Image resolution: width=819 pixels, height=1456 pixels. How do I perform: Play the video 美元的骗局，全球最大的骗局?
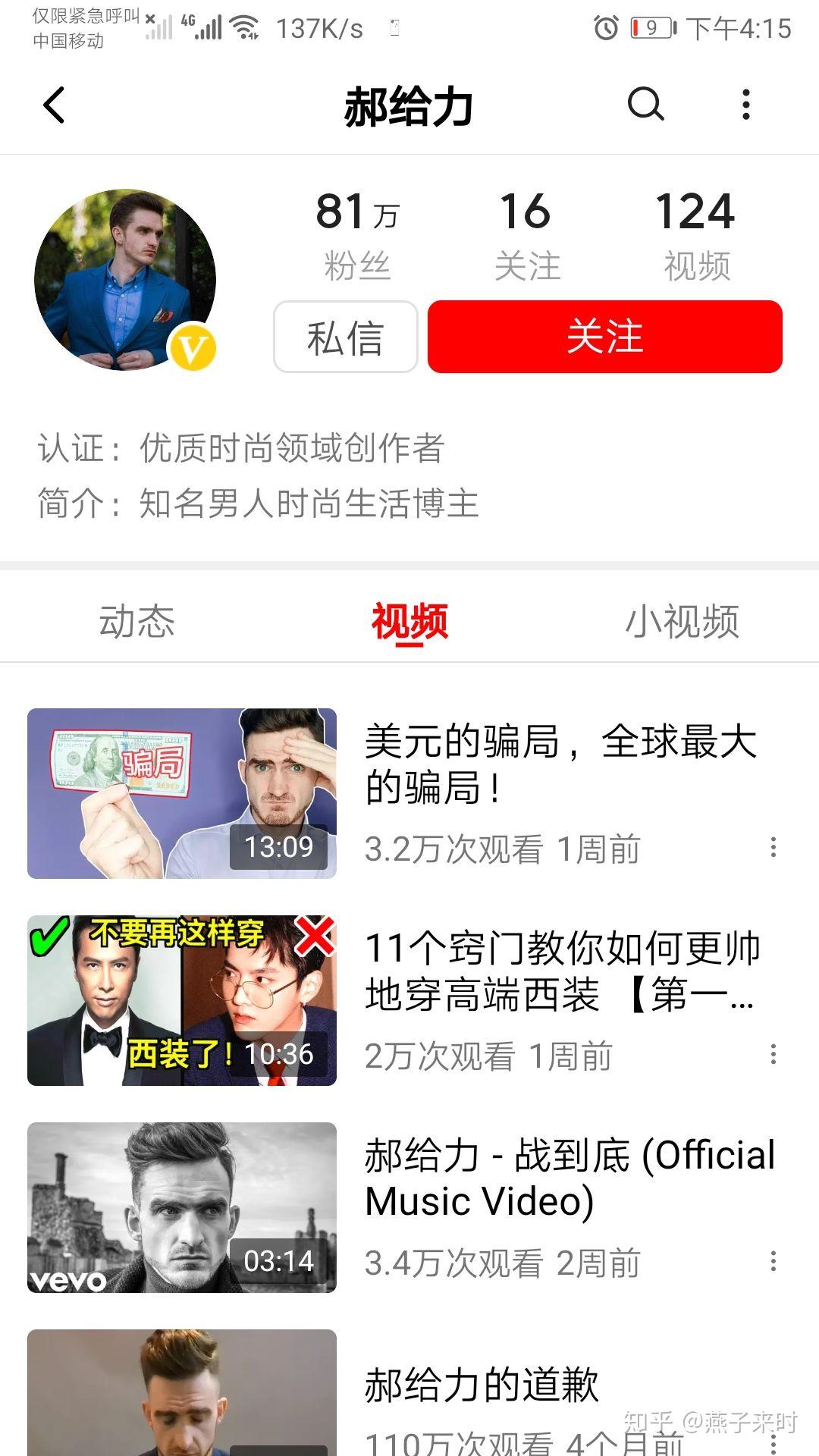click(x=182, y=793)
